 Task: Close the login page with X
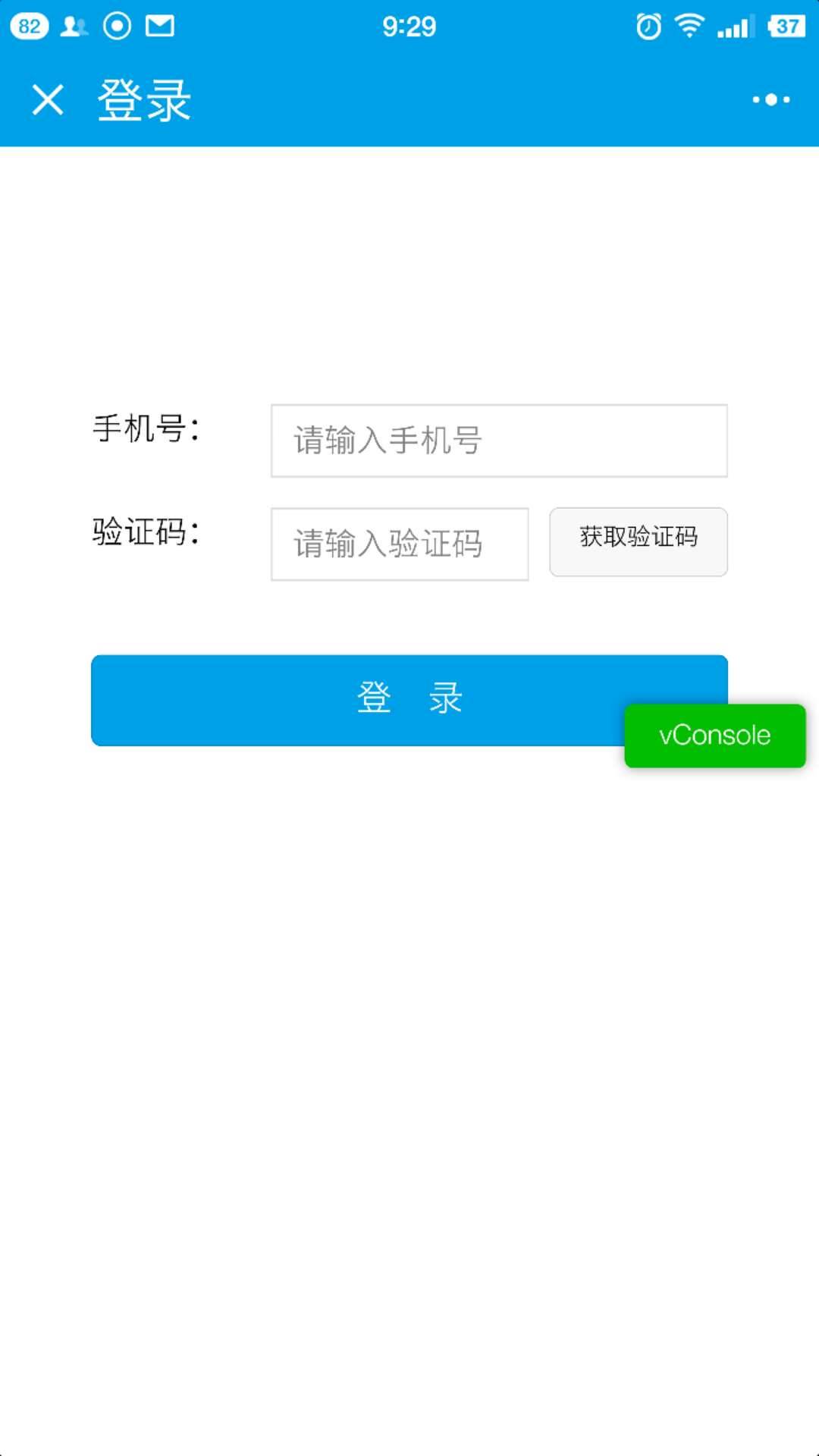coord(48,100)
